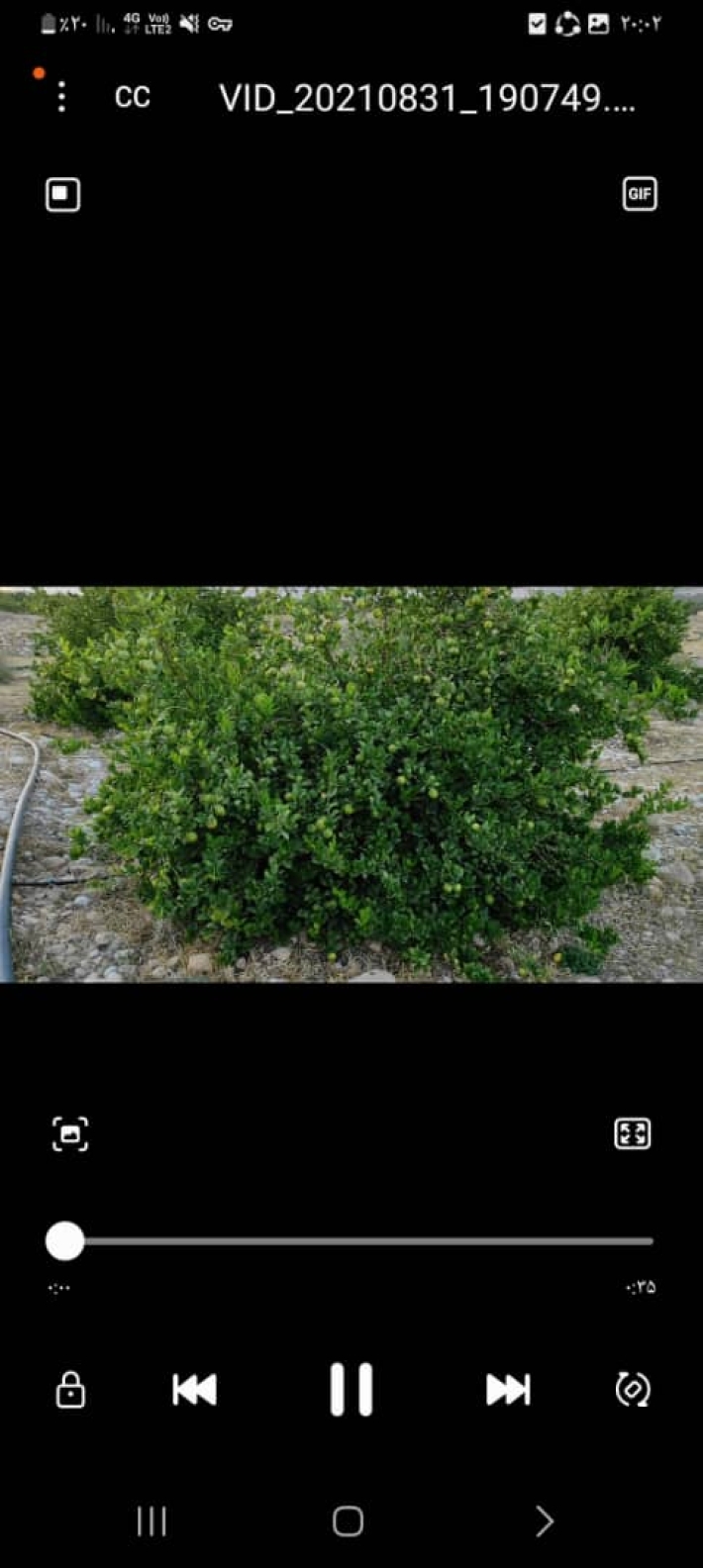Image resolution: width=703 pixels, height=1568 pixels.
Task: Open recent apps
Action: [x=151, y=1521]
